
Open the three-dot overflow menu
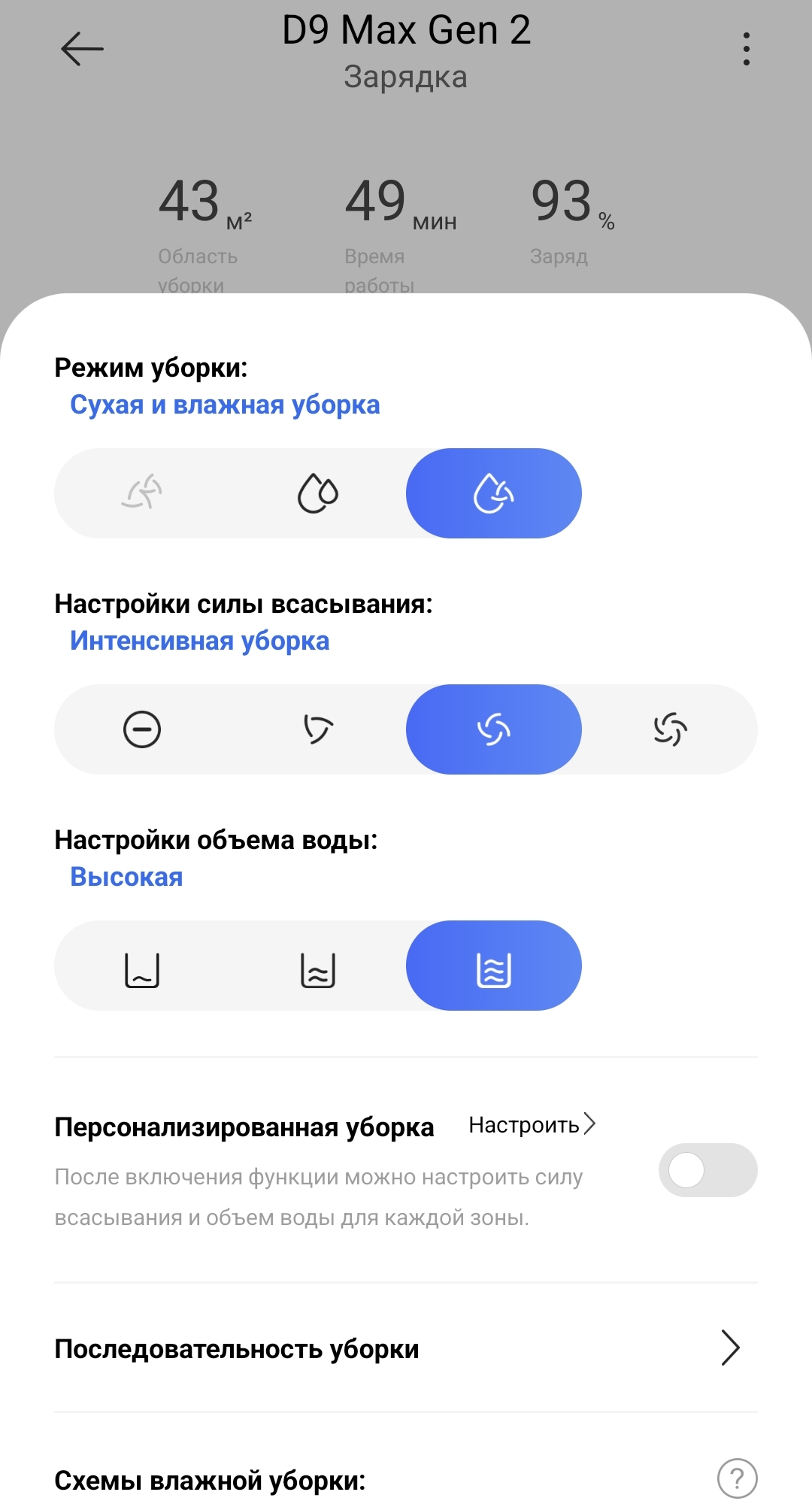click(746, 50)
